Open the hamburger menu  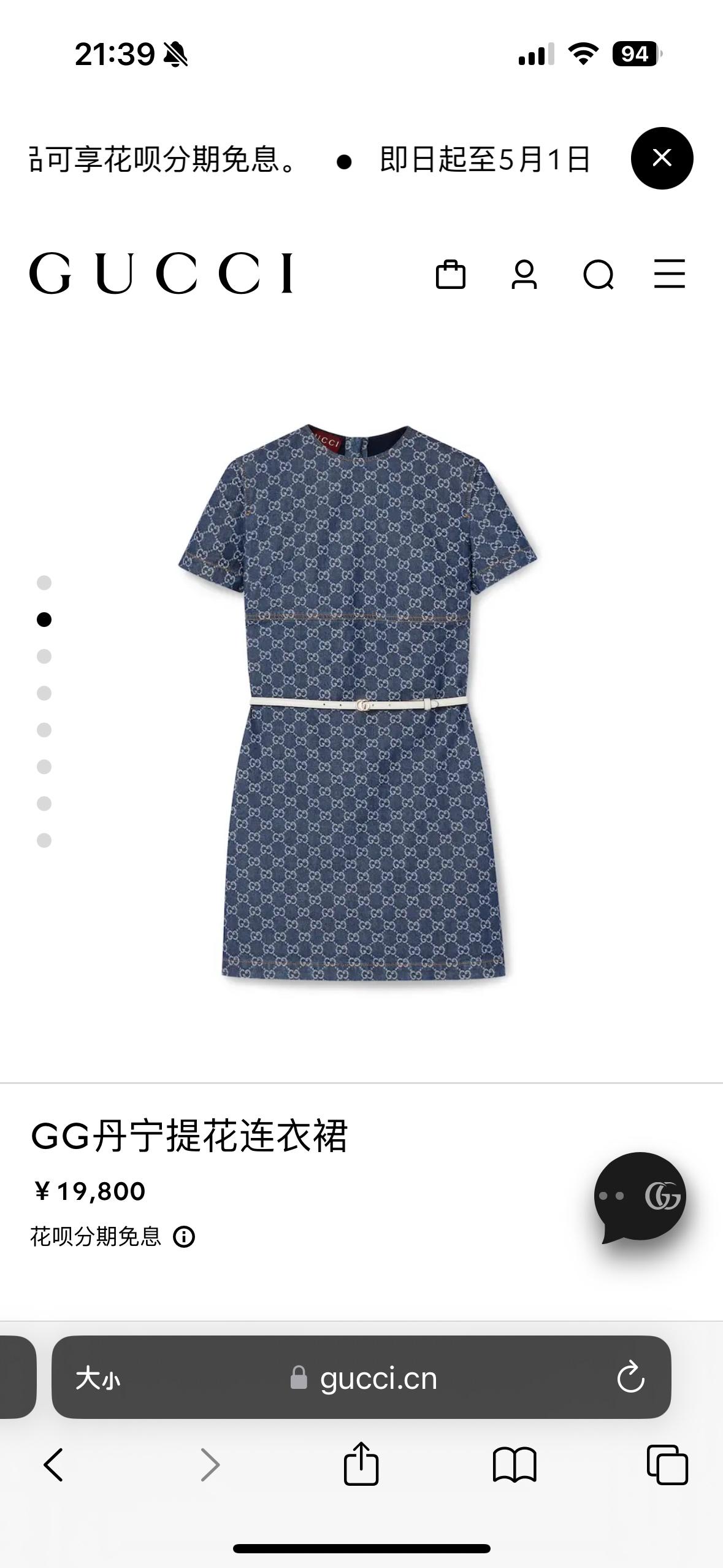click(x=669, y=274)
